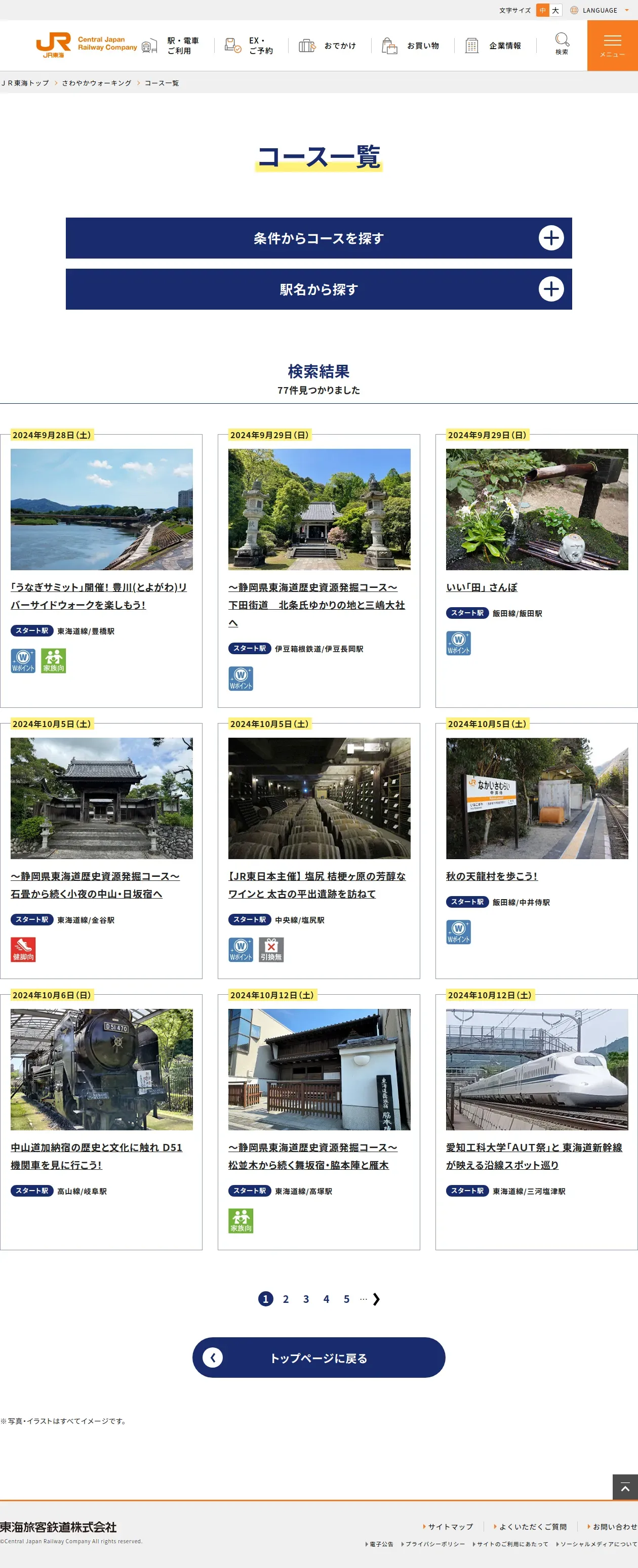638x1568 pixels.
Task: Open 駅・電車ご利用 nav item
Action: [x=171, y=46]
